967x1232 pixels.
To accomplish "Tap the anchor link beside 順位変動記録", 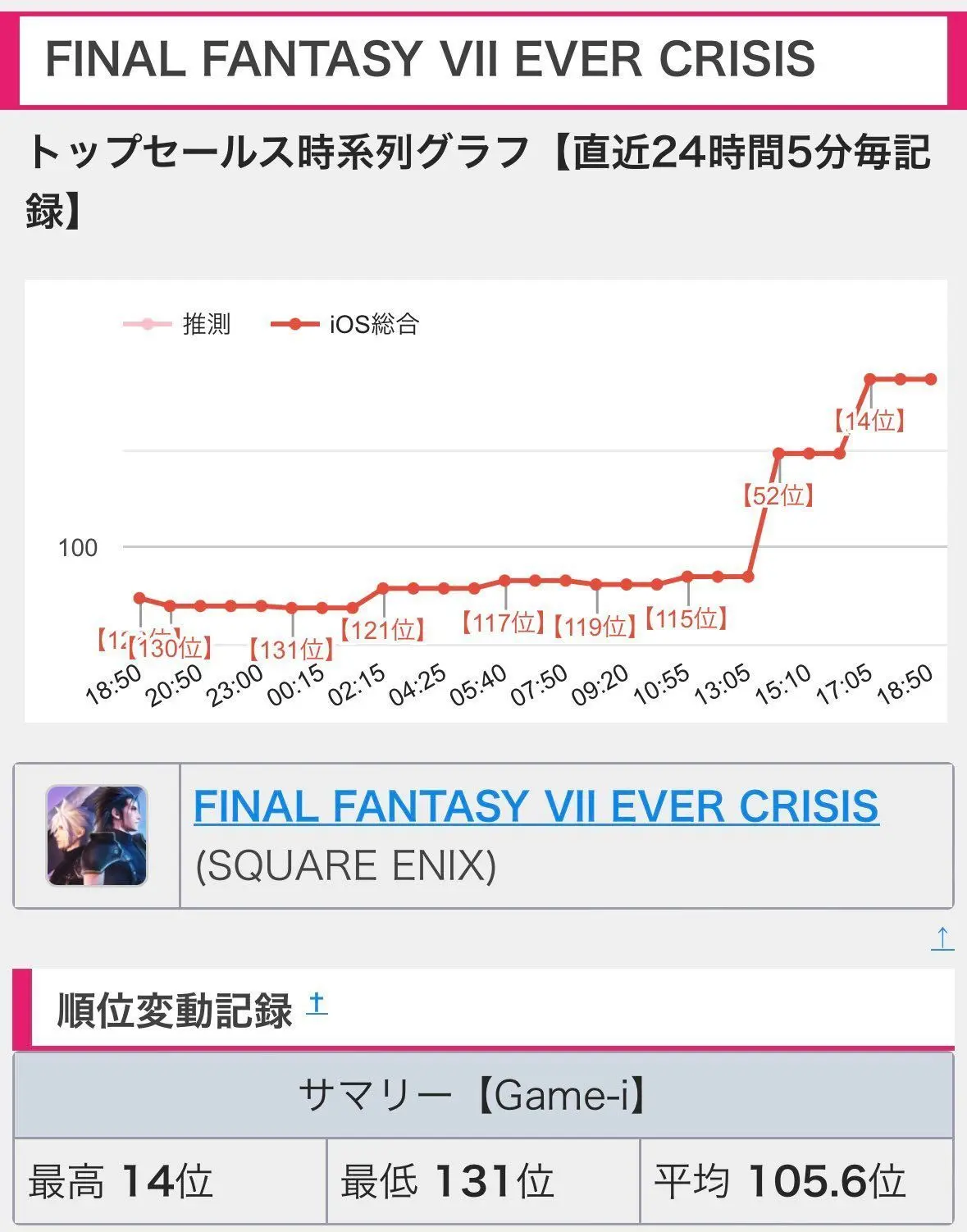I will pyautogui.click(x=317, y=1004).
